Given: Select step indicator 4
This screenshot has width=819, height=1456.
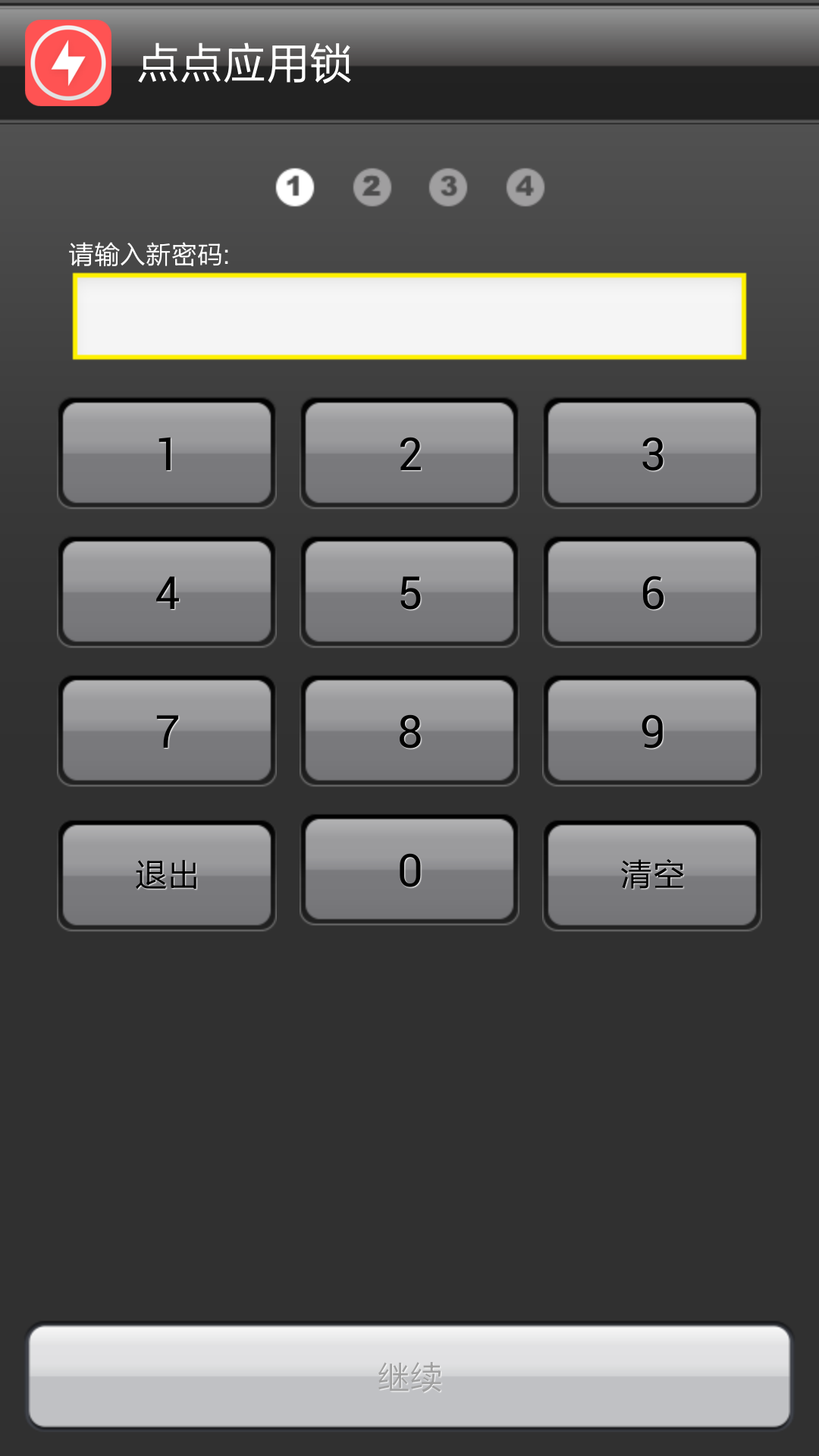Looking at the screenshot, I should point(524,187).
